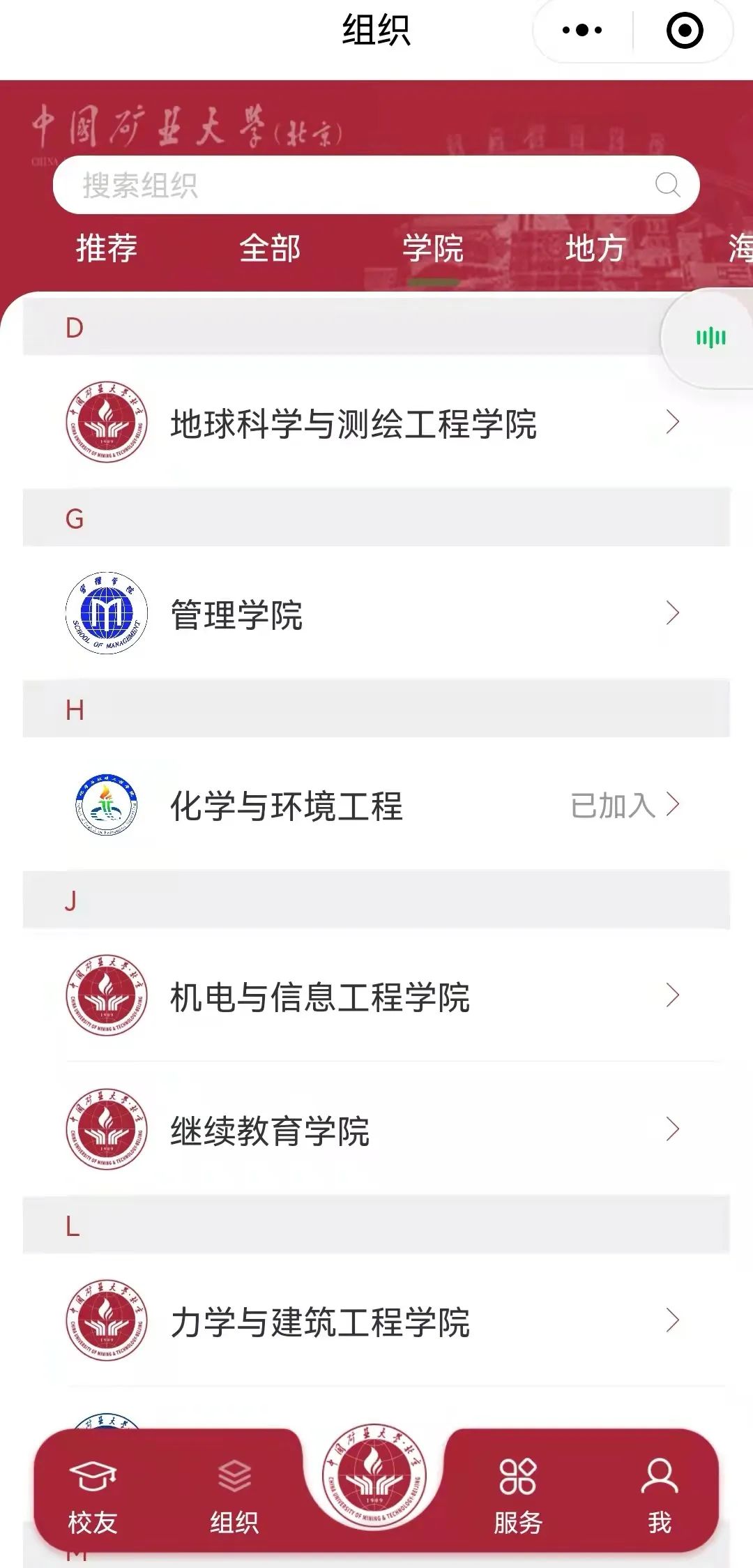Viewport: 753px width, 1568px height.
Task: Switch to the 推荐 tab
Action: coord(107,249)
